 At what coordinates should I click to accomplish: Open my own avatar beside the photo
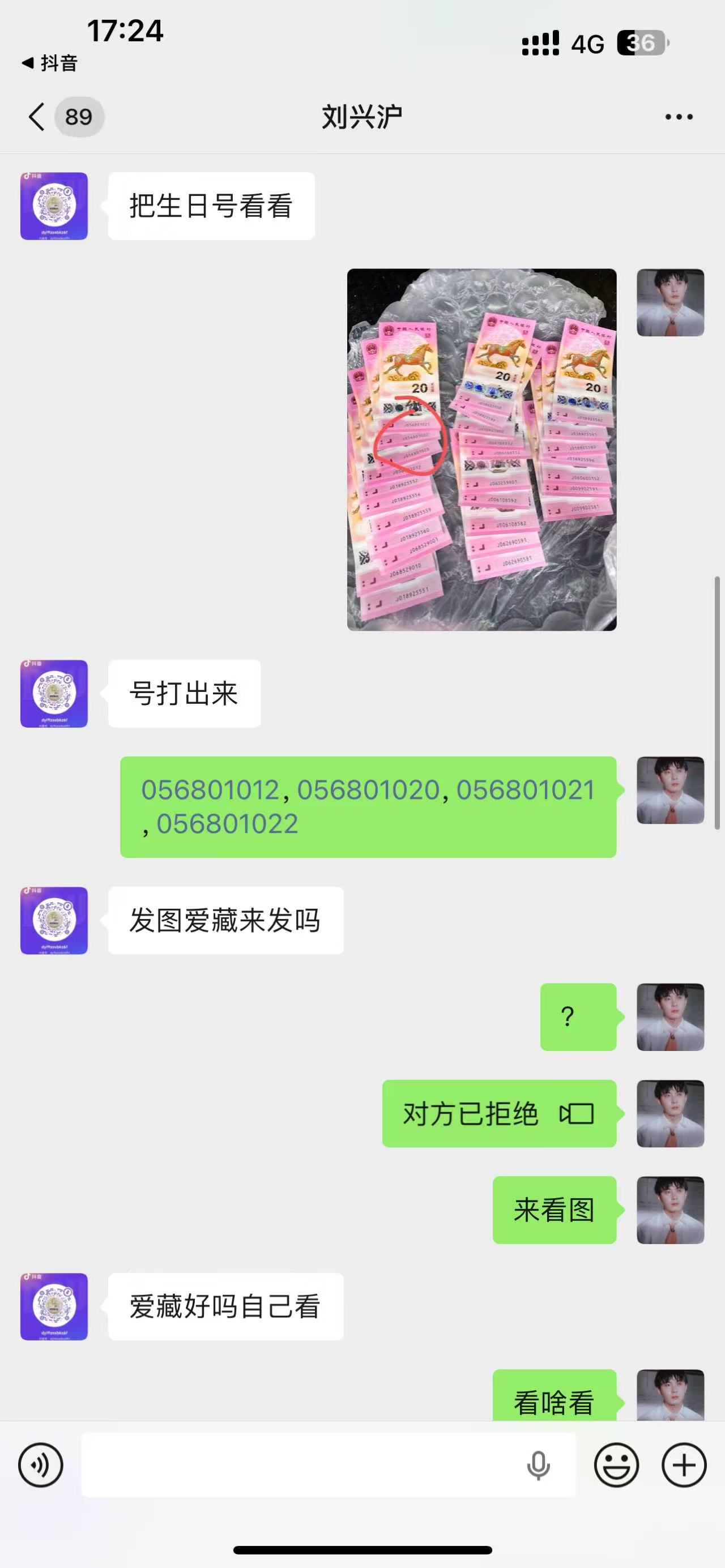point(669,302)
